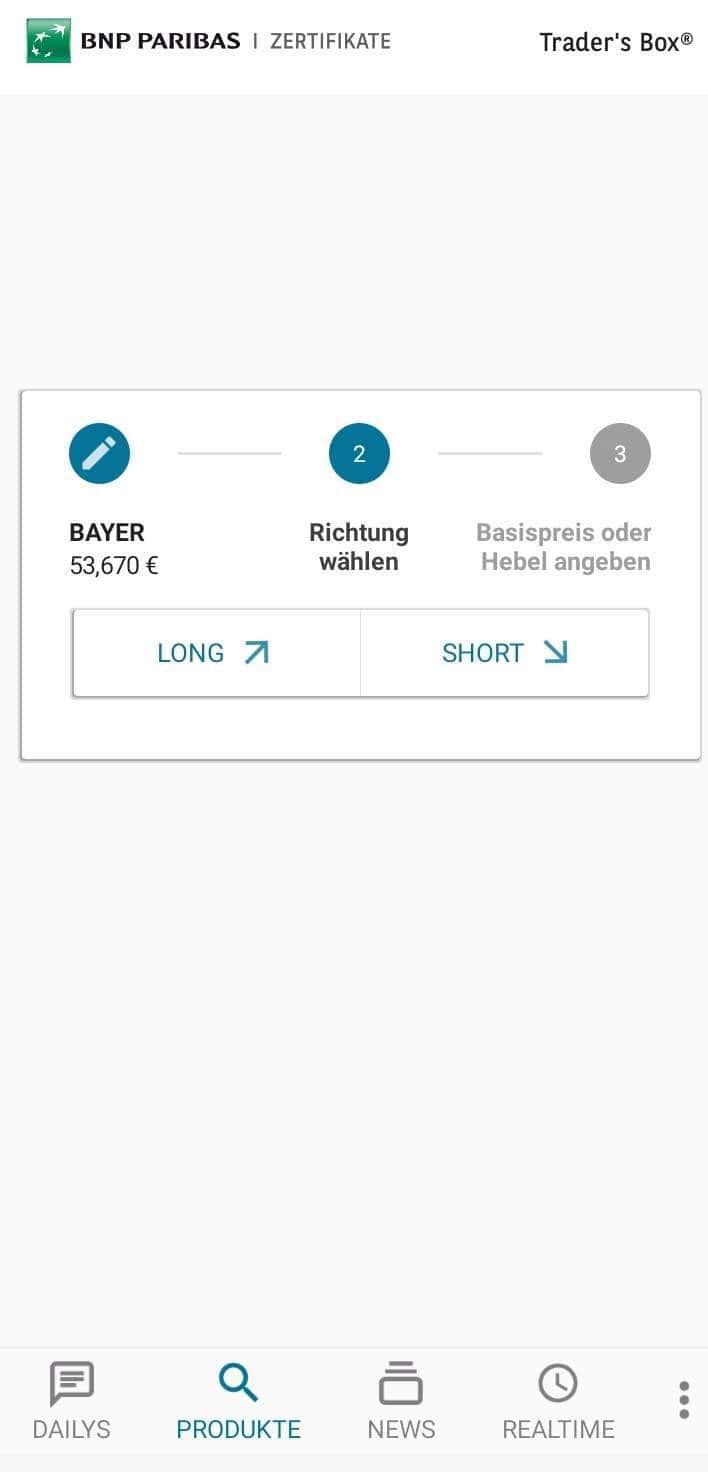This screenshot has height=1472, width=708.
Task: Switch to the PRODUKTE tab
Action: tap(238, 1402)
